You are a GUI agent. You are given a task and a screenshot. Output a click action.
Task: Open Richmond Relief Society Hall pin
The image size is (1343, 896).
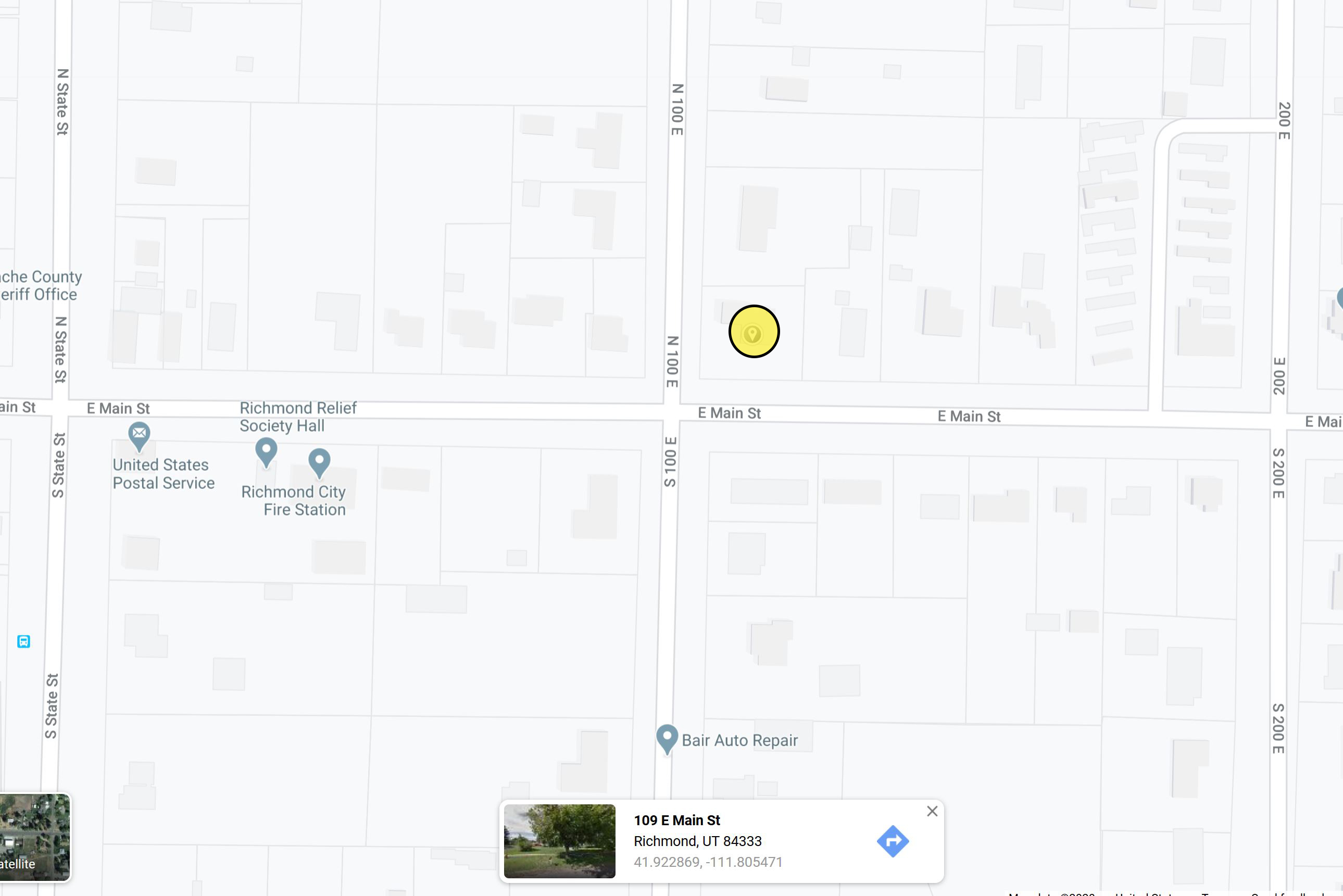tap(266, 451)
